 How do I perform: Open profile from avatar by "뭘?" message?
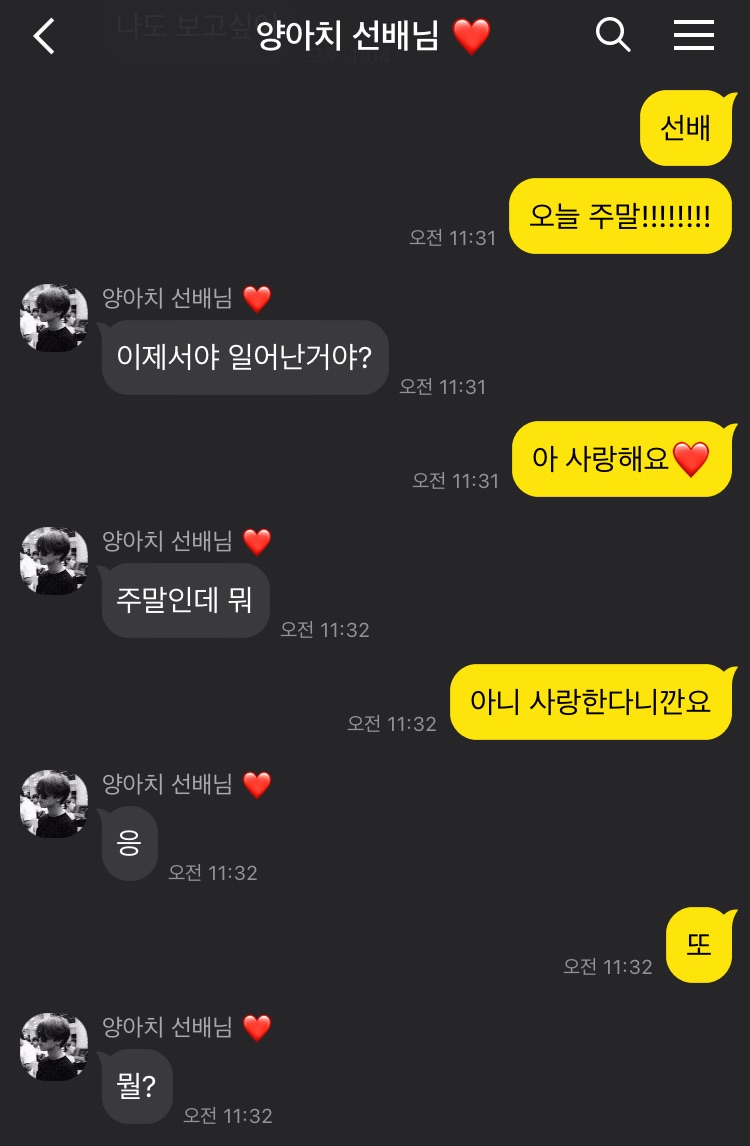(x=54, y=1047)
